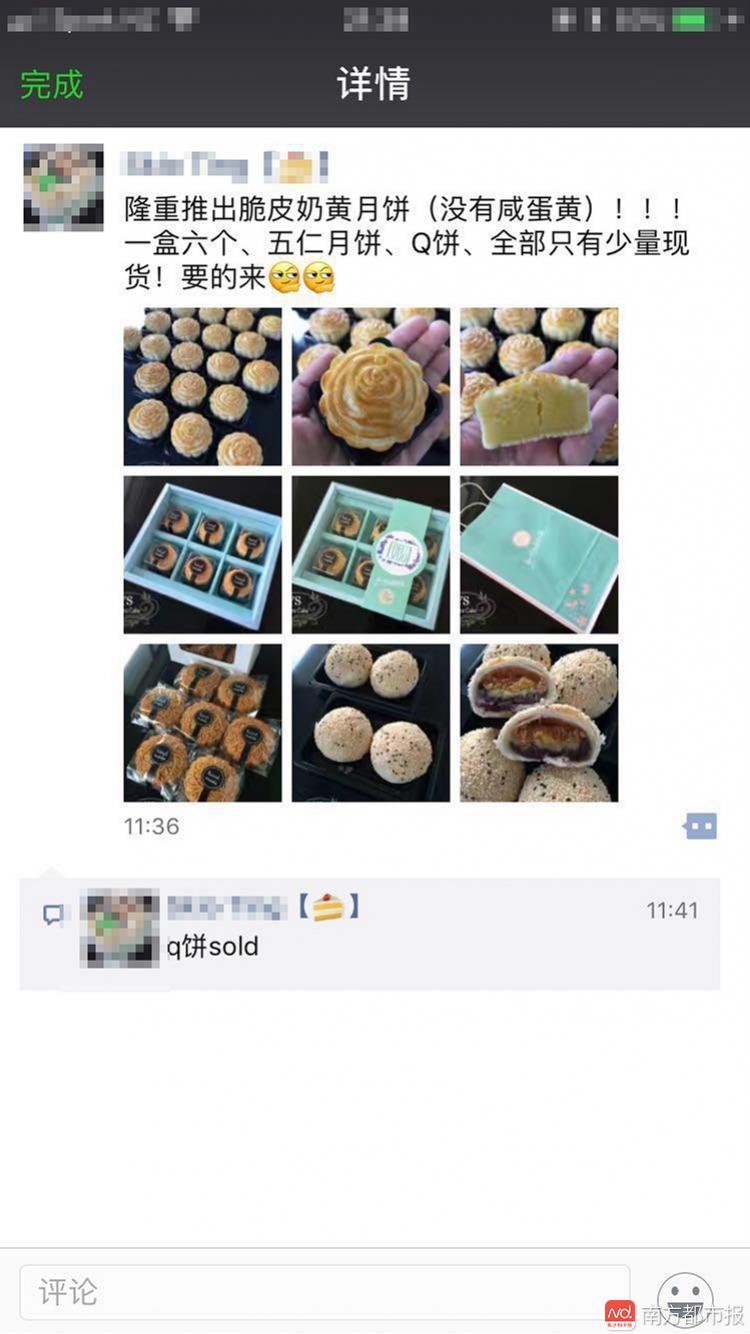View the cut-open mooncake photo

539,387
